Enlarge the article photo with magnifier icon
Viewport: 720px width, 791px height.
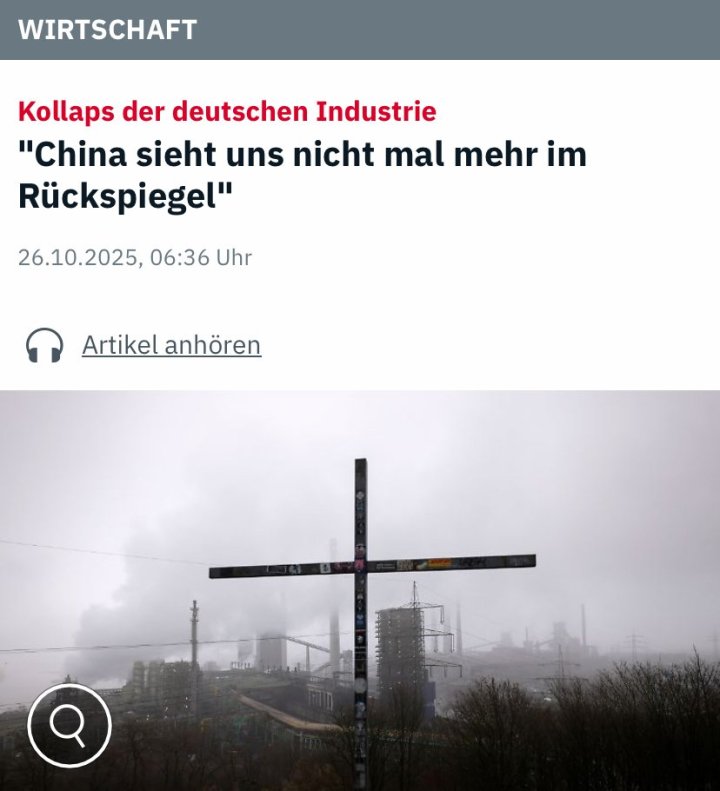point(69,725)
